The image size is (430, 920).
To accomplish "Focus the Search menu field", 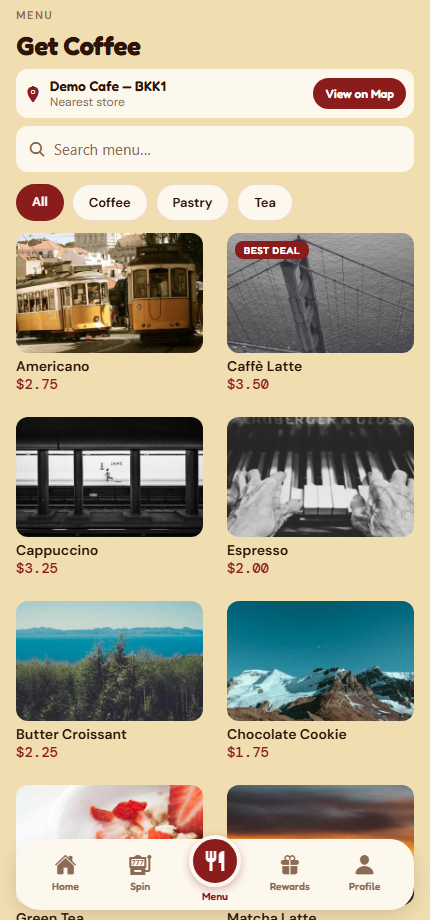I will pos(215,149).
